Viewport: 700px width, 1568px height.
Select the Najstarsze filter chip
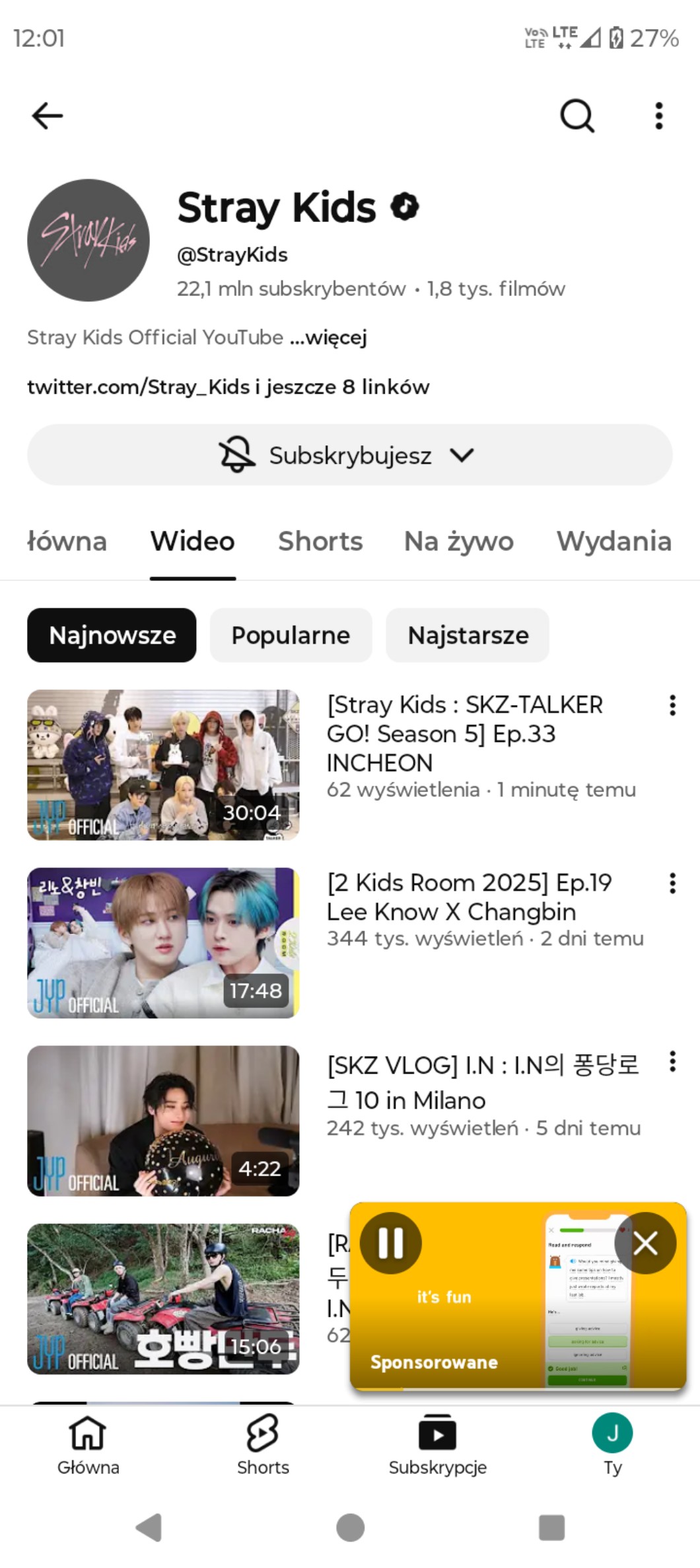tap(468, 635)
